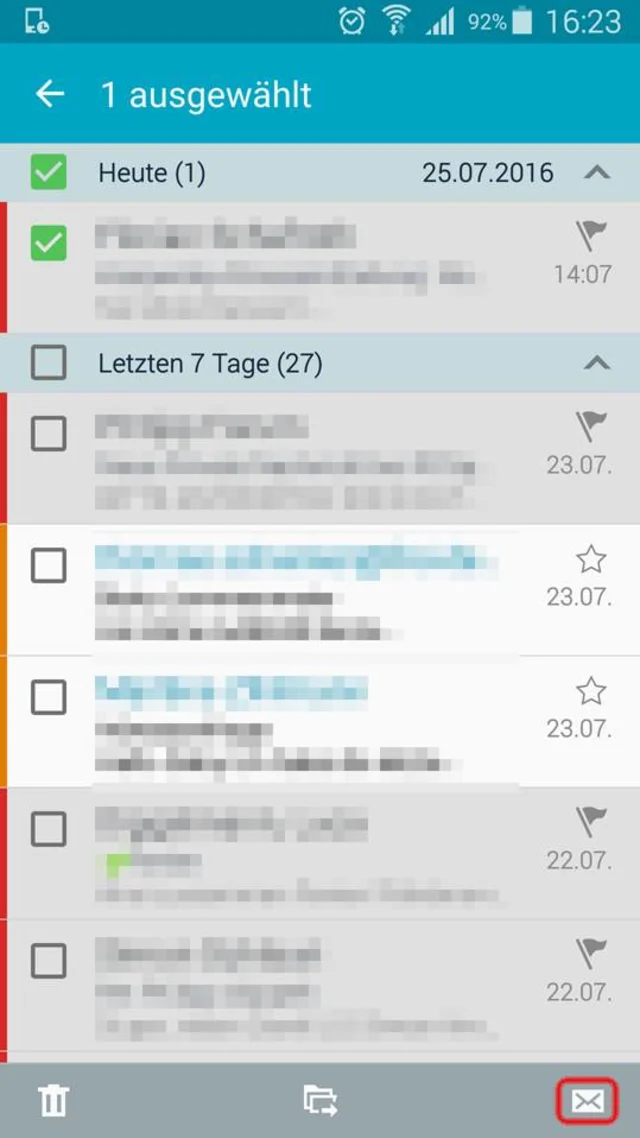Viewport: 640px width, 1138px height.
Task: Tap the envelope icon in the toolbar
Action: click(x=587, y=1101)
